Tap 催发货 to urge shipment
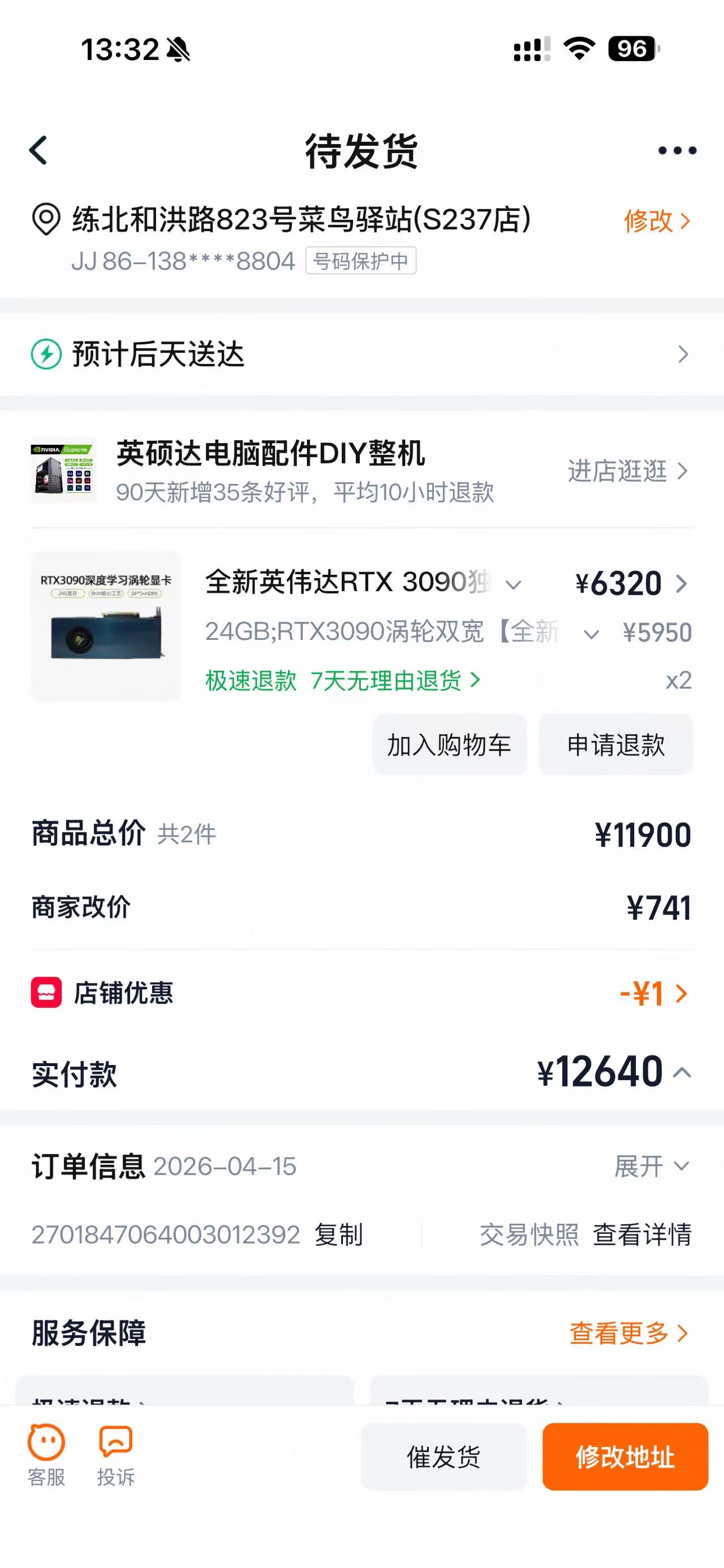Image resolution: width=724 pixels, height=1568 pixels. click(x=443, y=1457)
